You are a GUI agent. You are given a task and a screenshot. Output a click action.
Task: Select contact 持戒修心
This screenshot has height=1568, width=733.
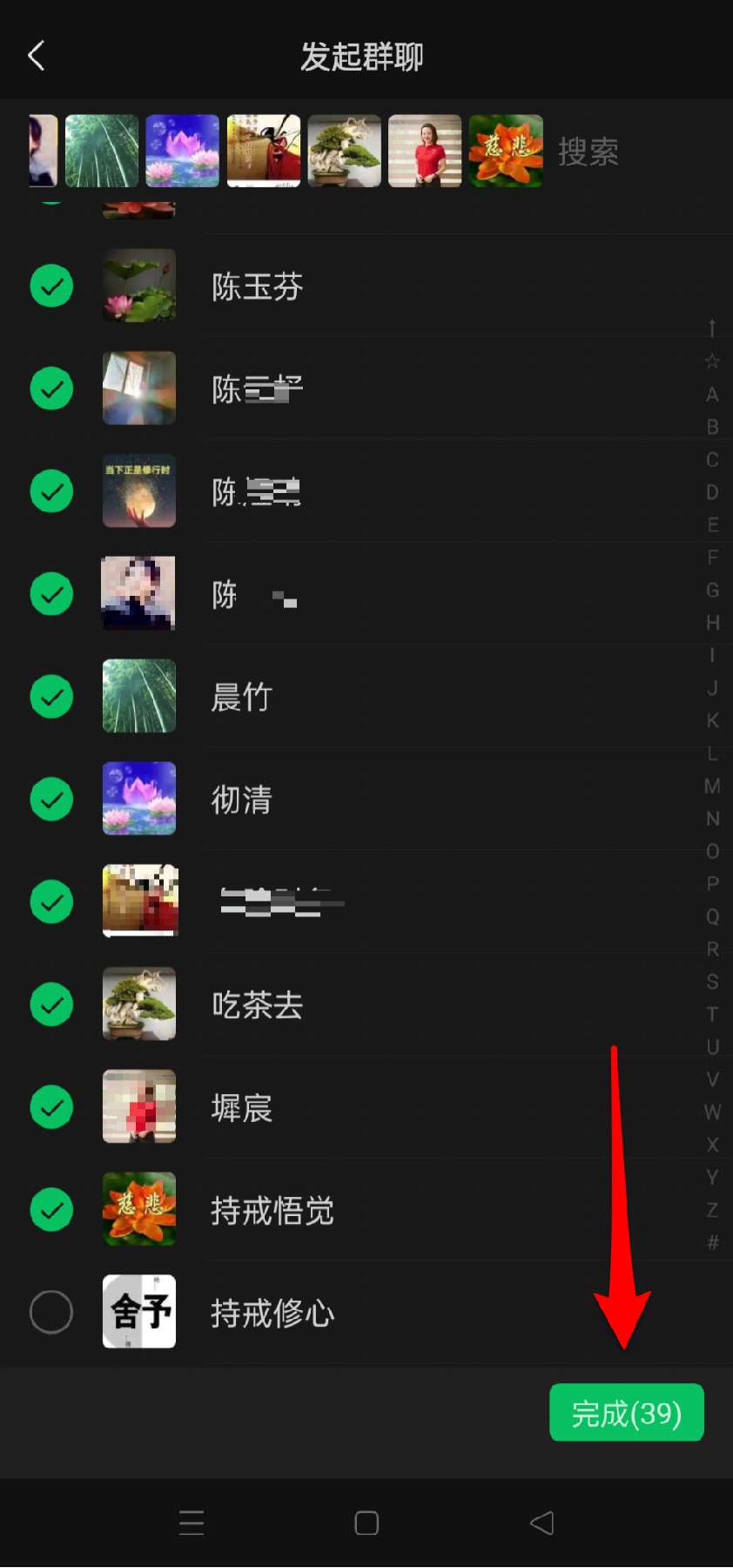[x=51, y=1312]
